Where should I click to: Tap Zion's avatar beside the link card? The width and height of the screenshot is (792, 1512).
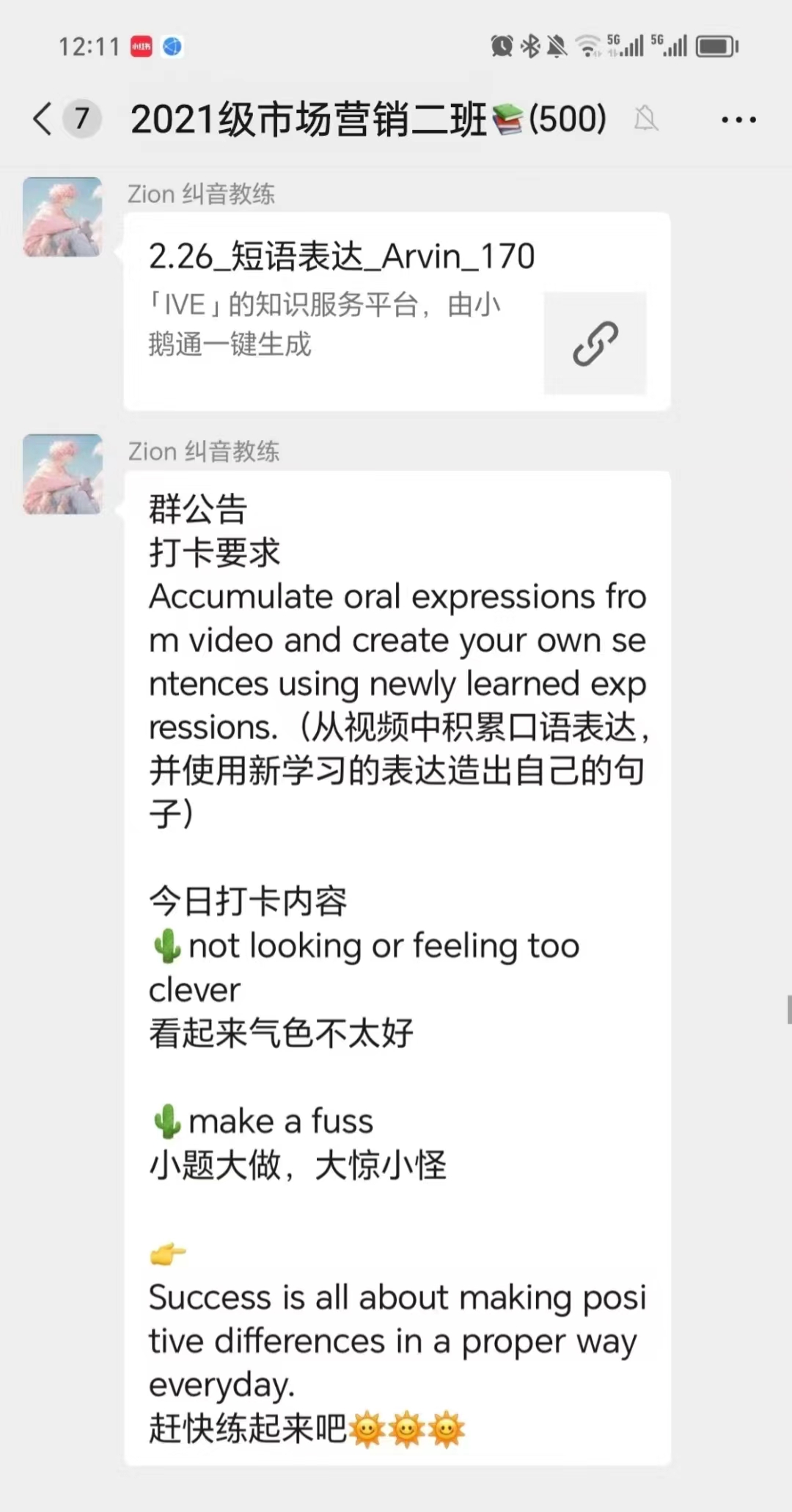click(x=62, y=217)
